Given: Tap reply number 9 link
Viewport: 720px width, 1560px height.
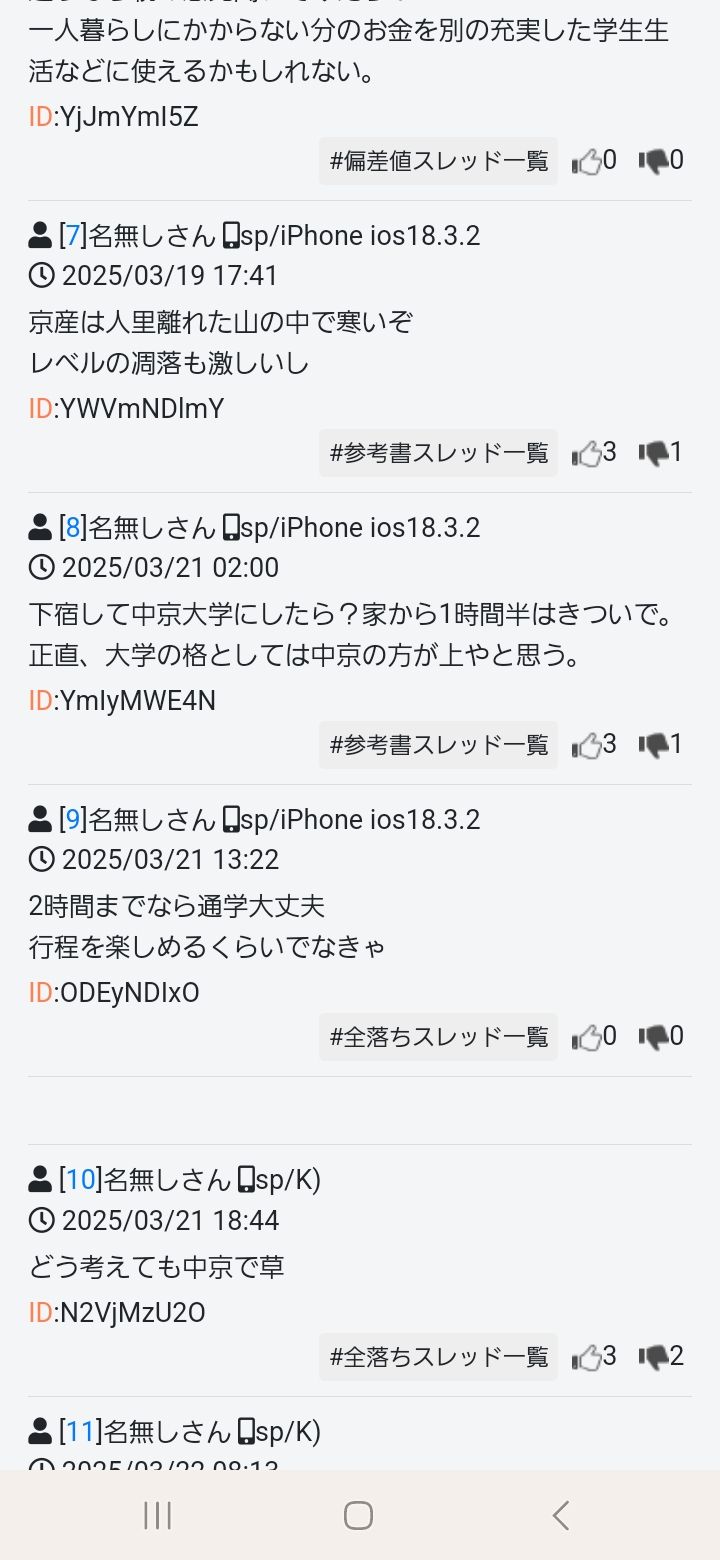Looking at the screenshot, I should pos(72,820).
